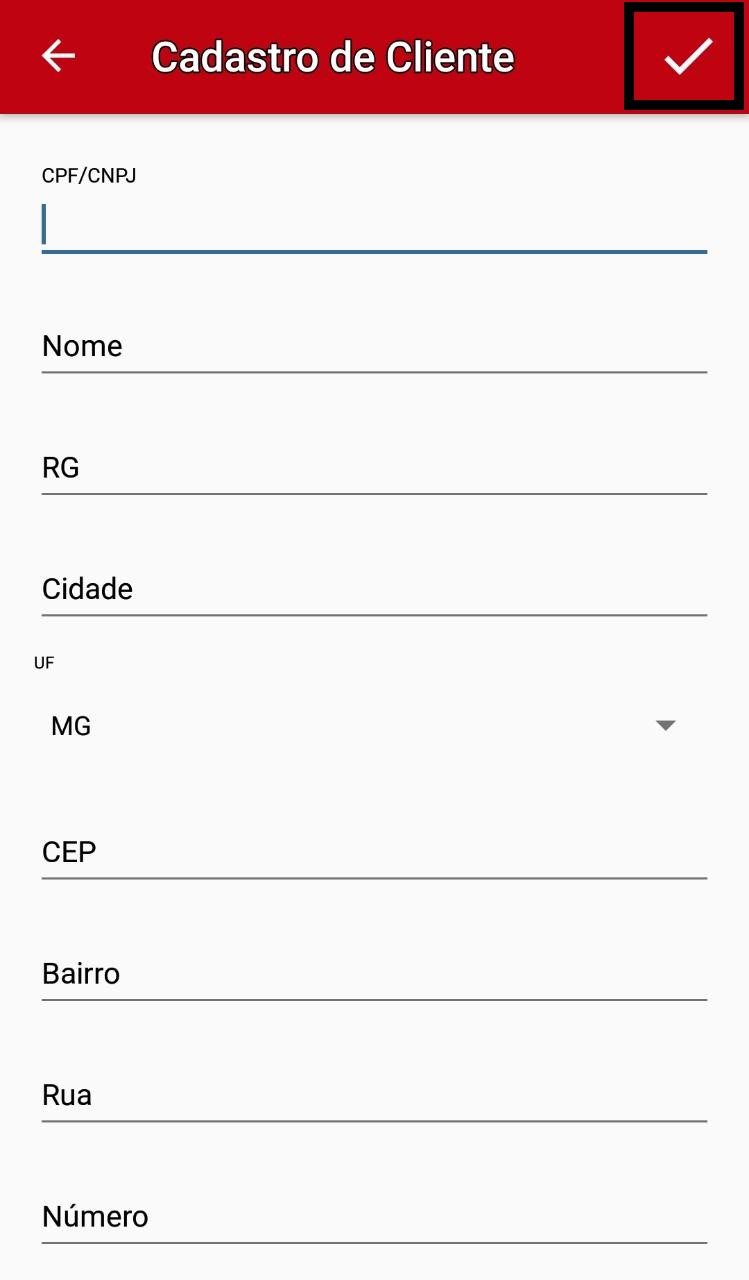Confirm the customer registration with the checkmark
This screenshot has height=1280, width=749.
coord(687,57)
